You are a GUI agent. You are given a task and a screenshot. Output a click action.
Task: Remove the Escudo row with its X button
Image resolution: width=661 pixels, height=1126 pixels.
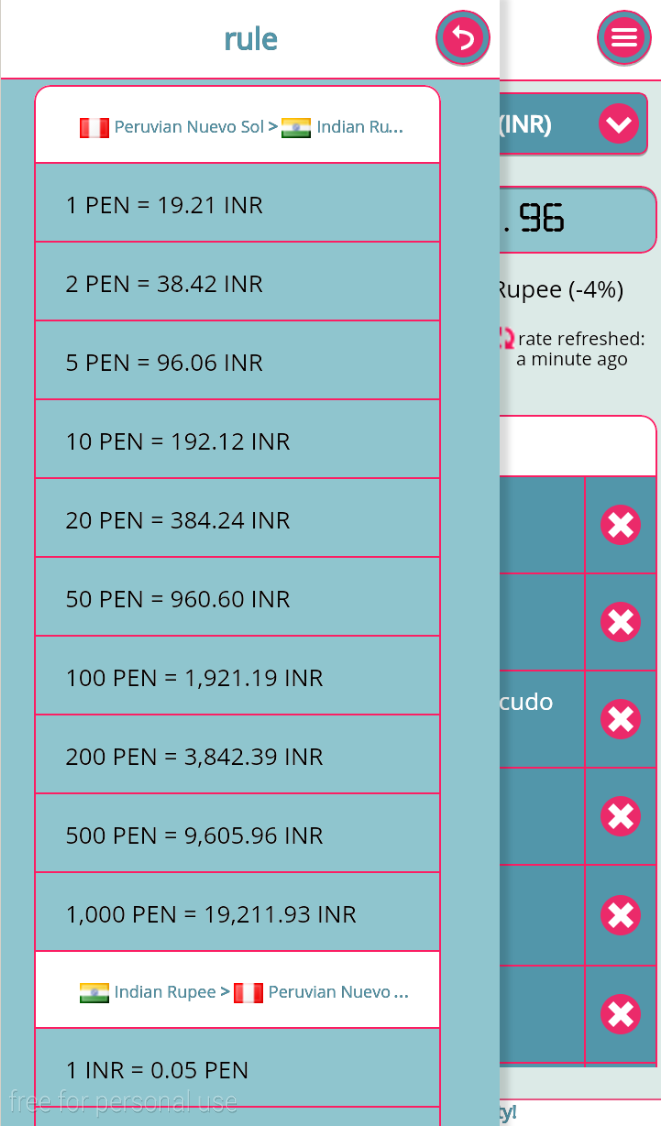pos(621,720)
